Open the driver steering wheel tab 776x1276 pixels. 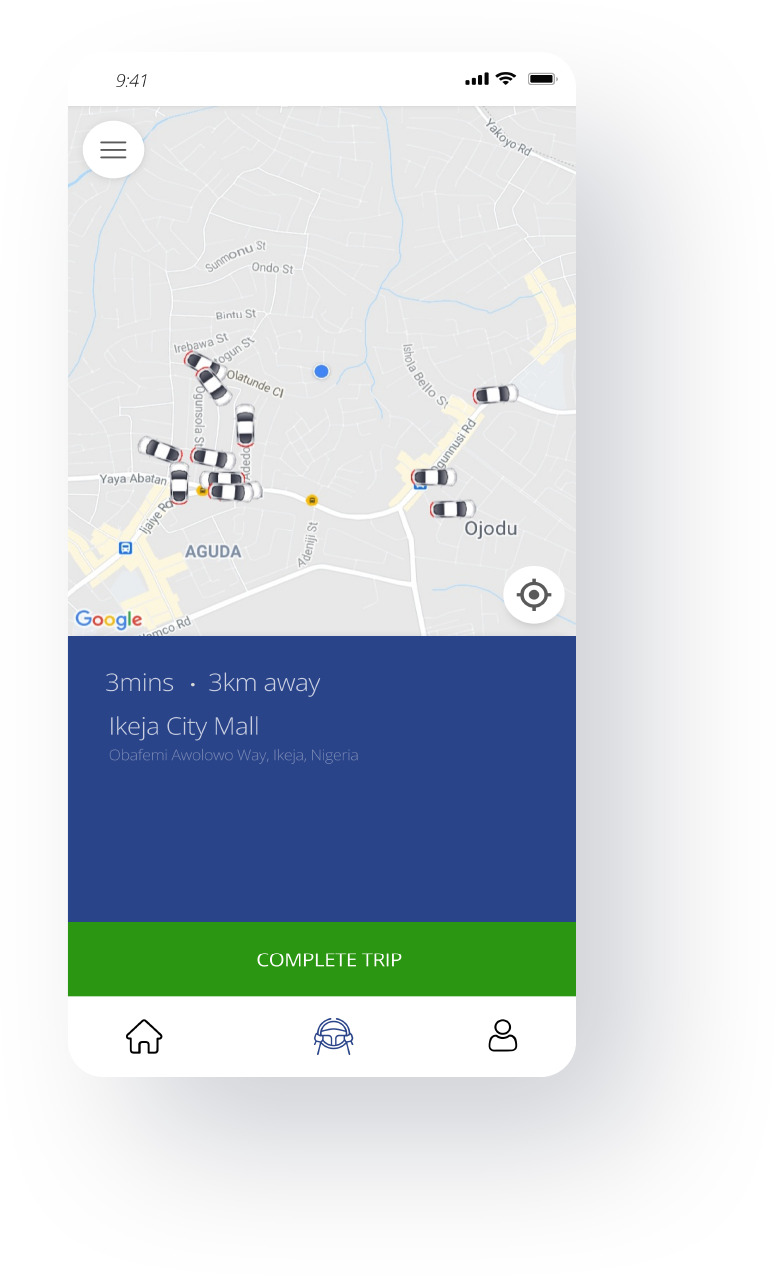point(334,1036)
